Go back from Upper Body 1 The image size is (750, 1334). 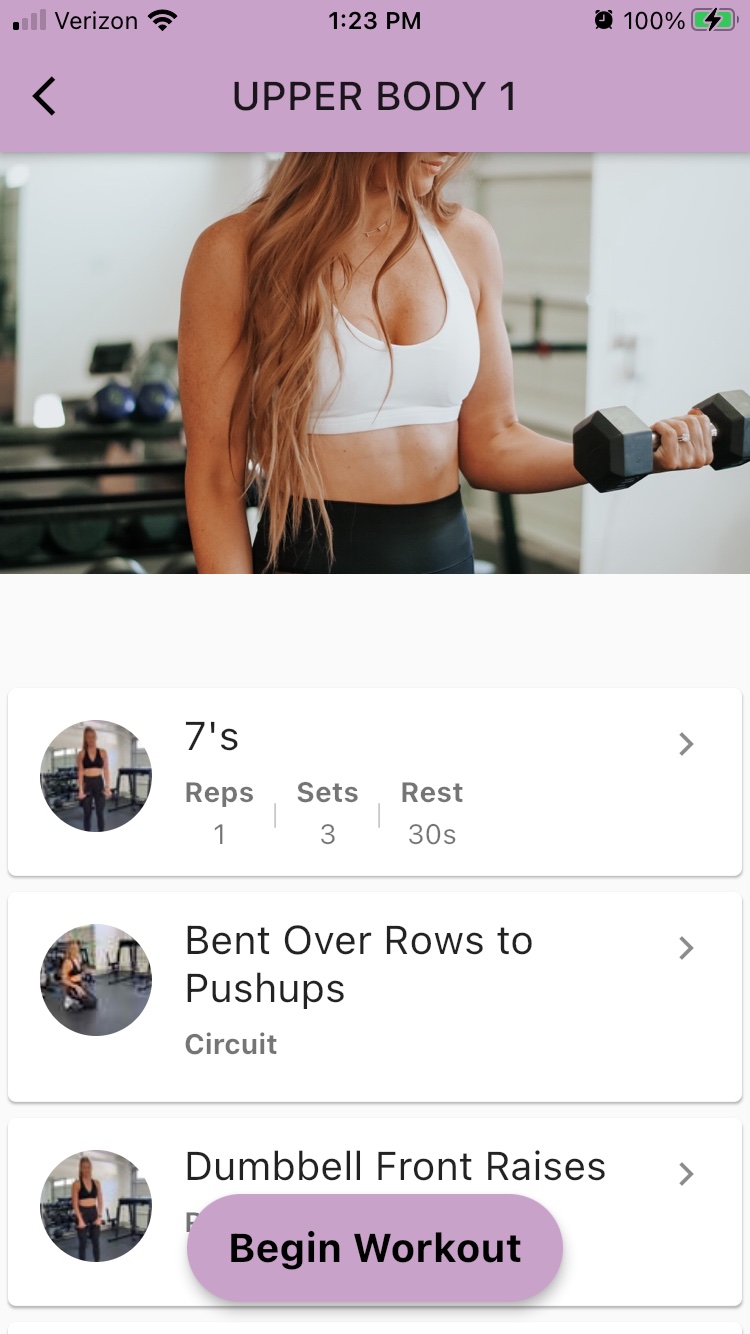44,97
